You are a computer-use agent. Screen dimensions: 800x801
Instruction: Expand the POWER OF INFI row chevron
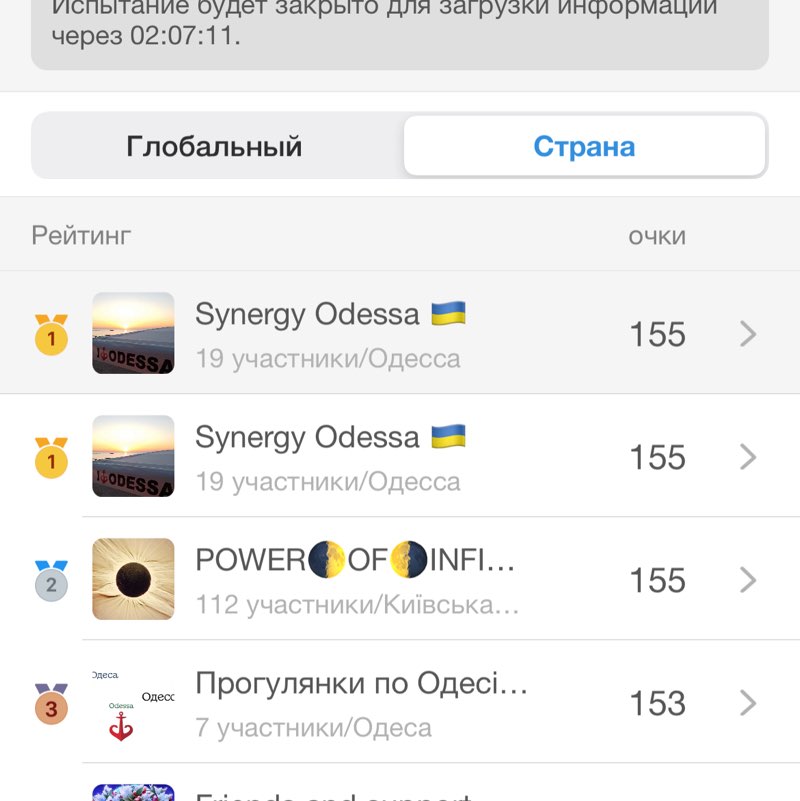pyautogui.click(x=748, y=579)
